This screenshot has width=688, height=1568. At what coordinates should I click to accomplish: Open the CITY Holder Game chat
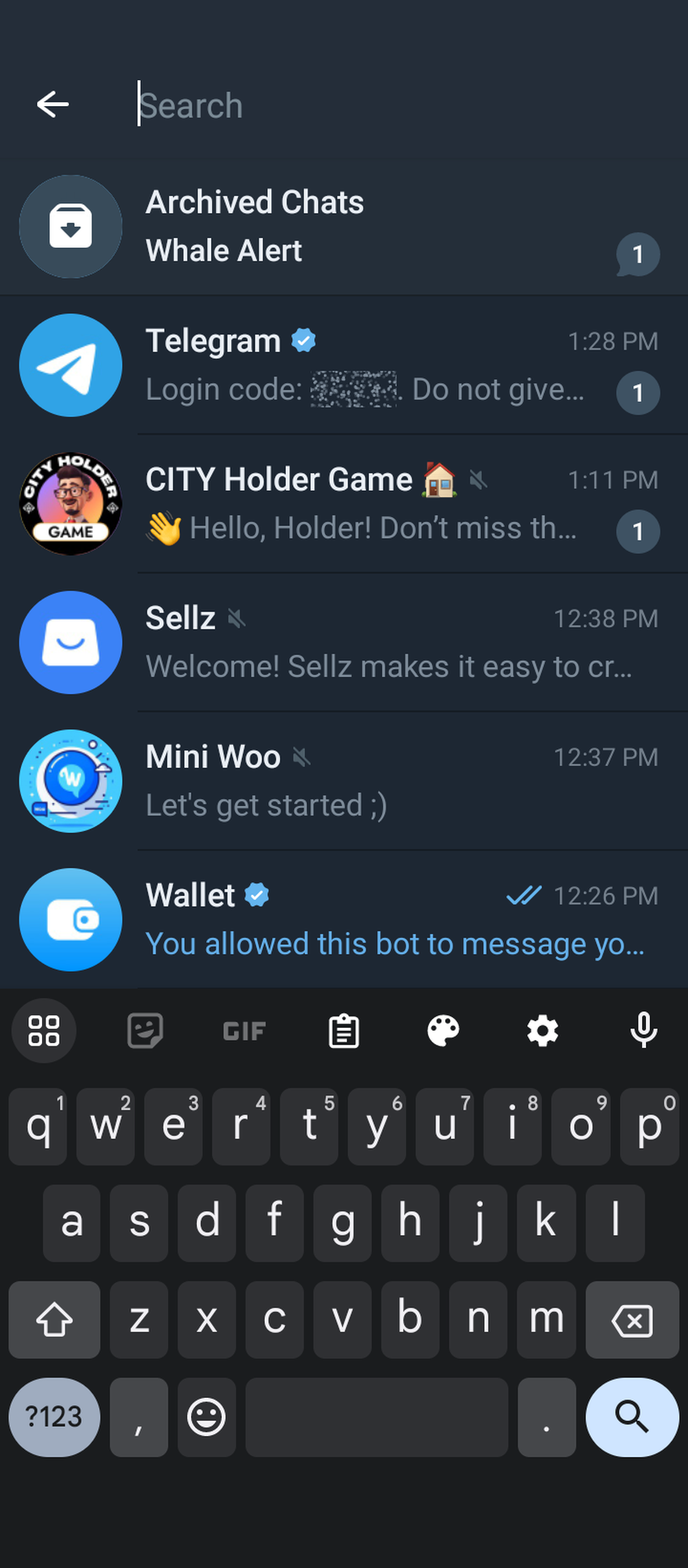click(x=344, y=504)
